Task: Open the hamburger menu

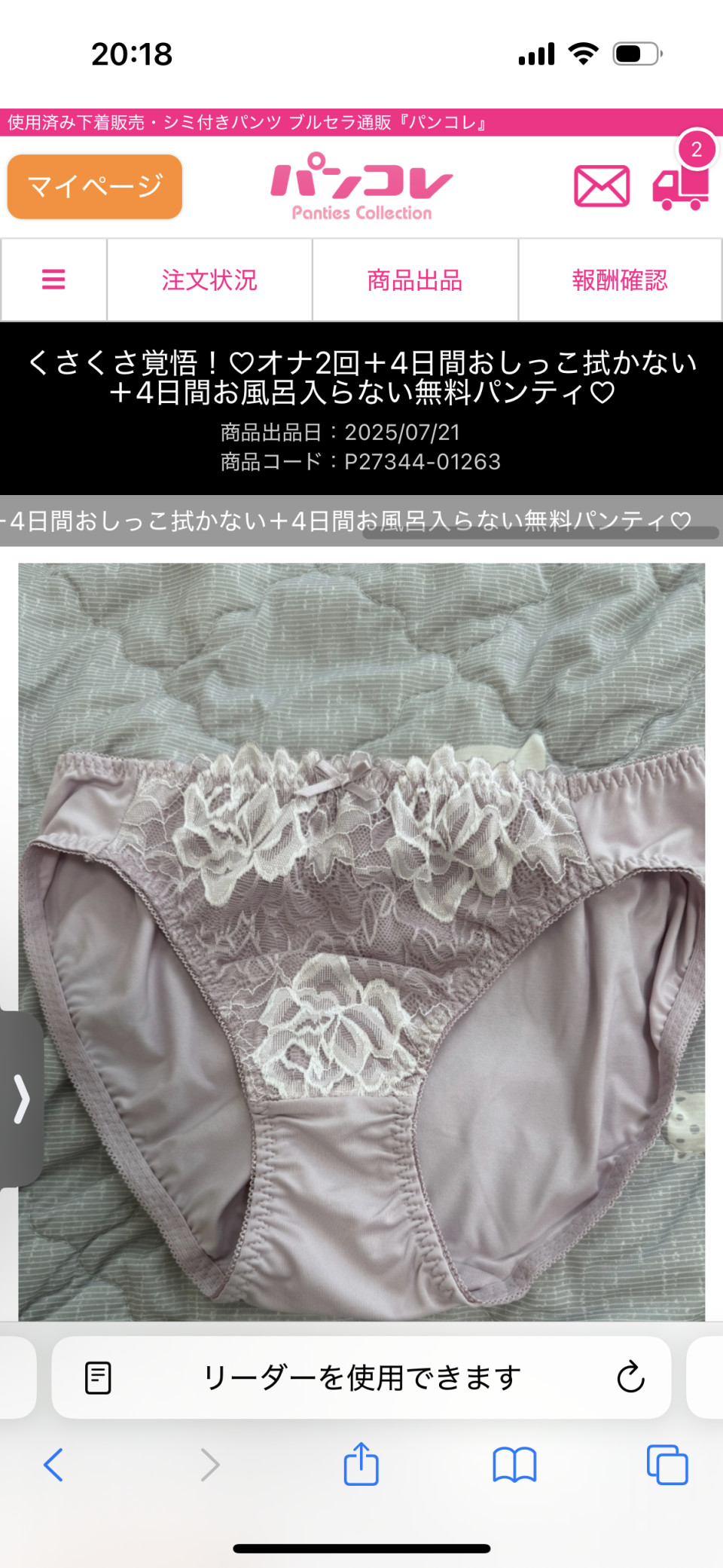Action: [53, 280]
